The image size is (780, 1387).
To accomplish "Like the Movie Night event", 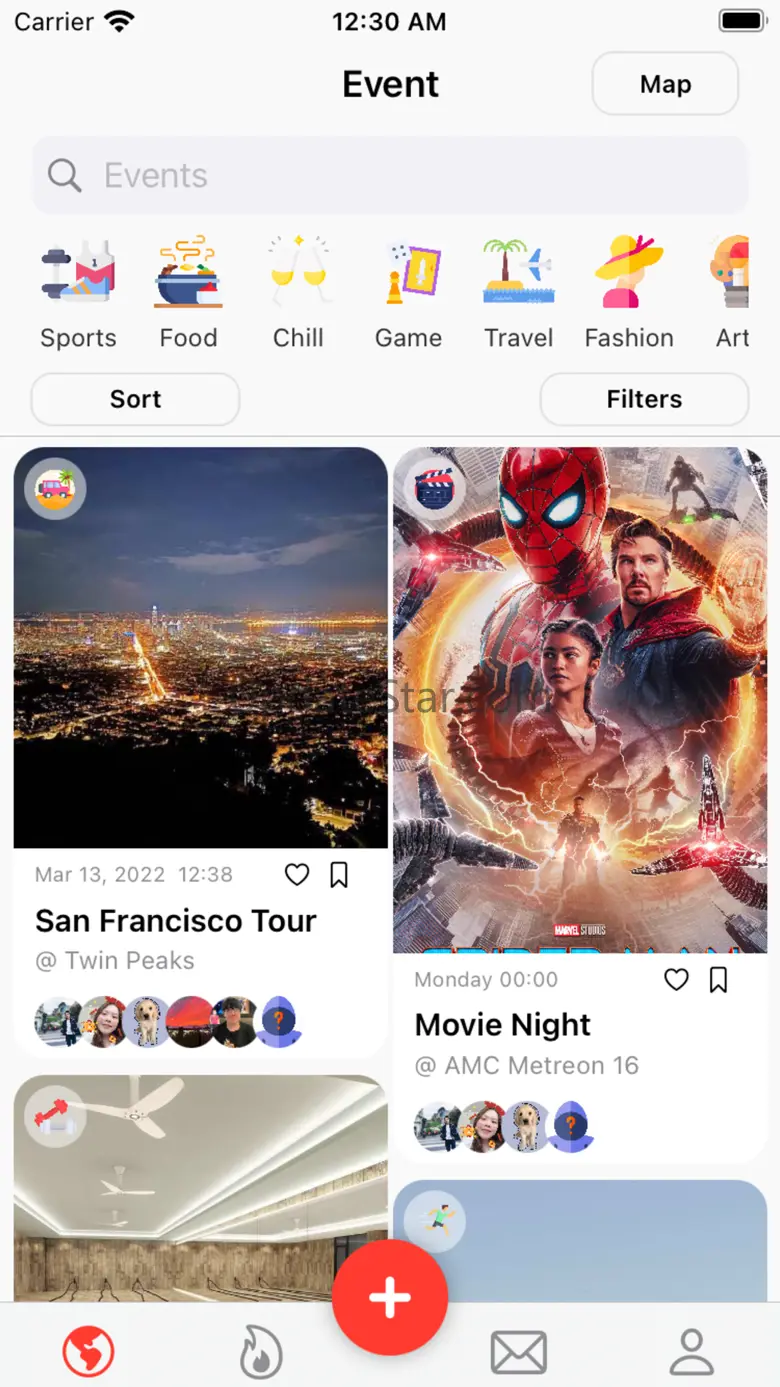I will point(677,980).
